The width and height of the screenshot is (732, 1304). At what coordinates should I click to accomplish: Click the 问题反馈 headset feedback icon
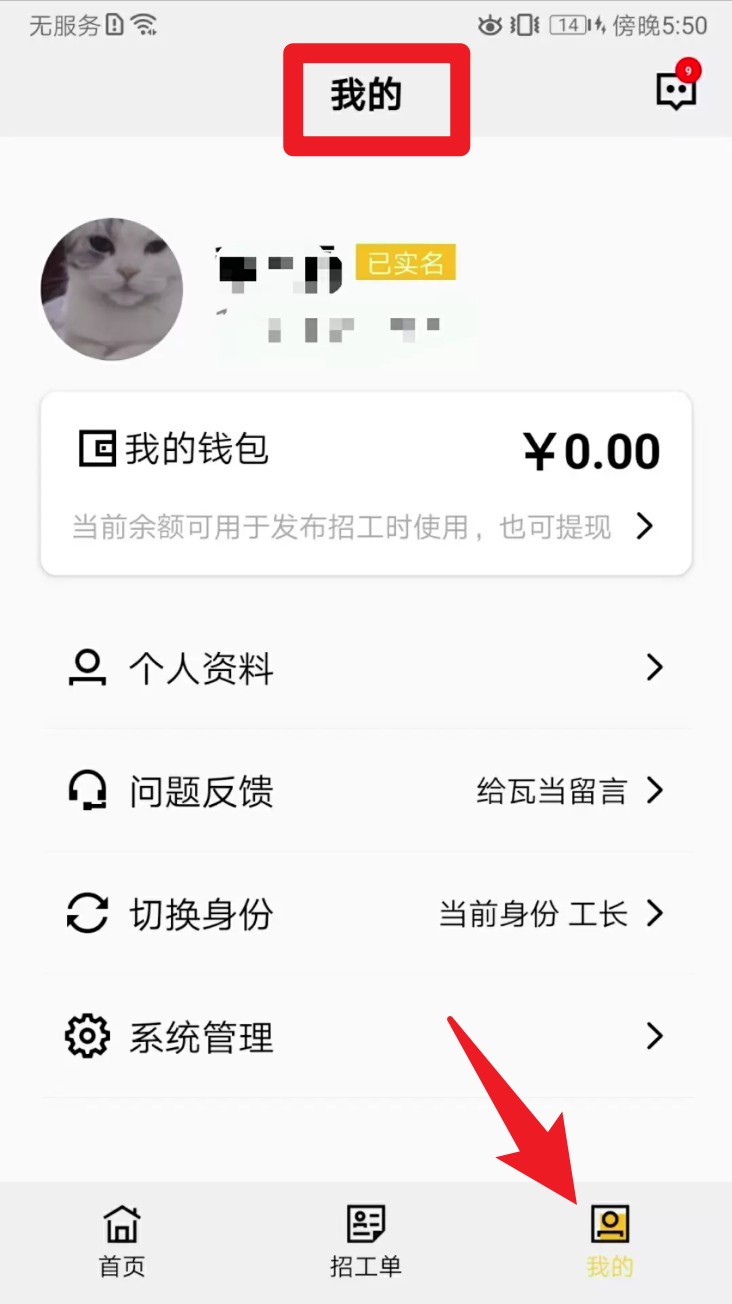click(89, 790)
